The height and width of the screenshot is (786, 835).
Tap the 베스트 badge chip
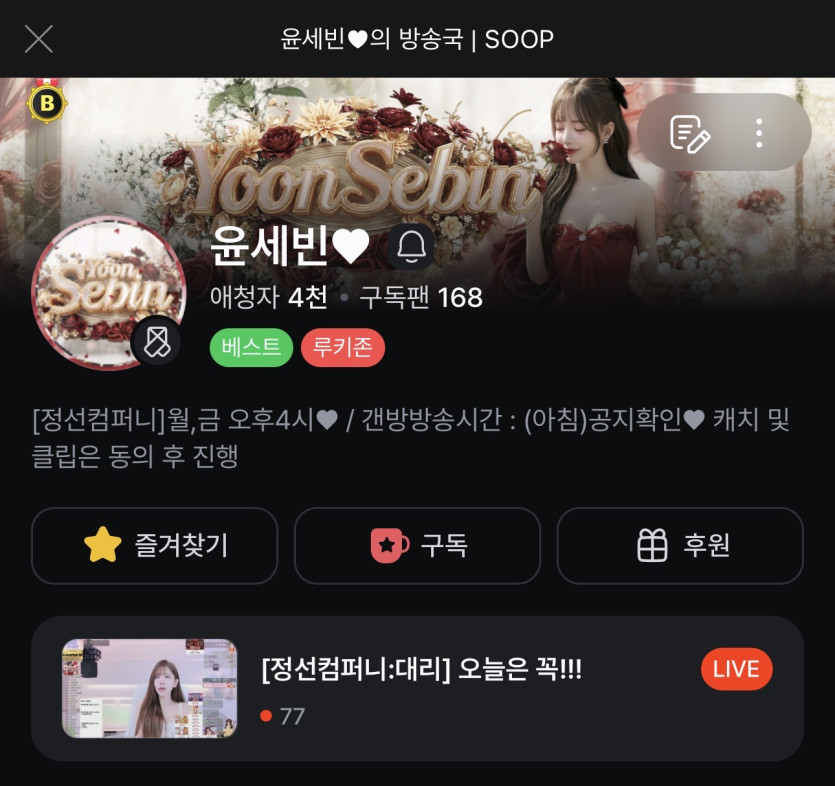coord(251,347)
